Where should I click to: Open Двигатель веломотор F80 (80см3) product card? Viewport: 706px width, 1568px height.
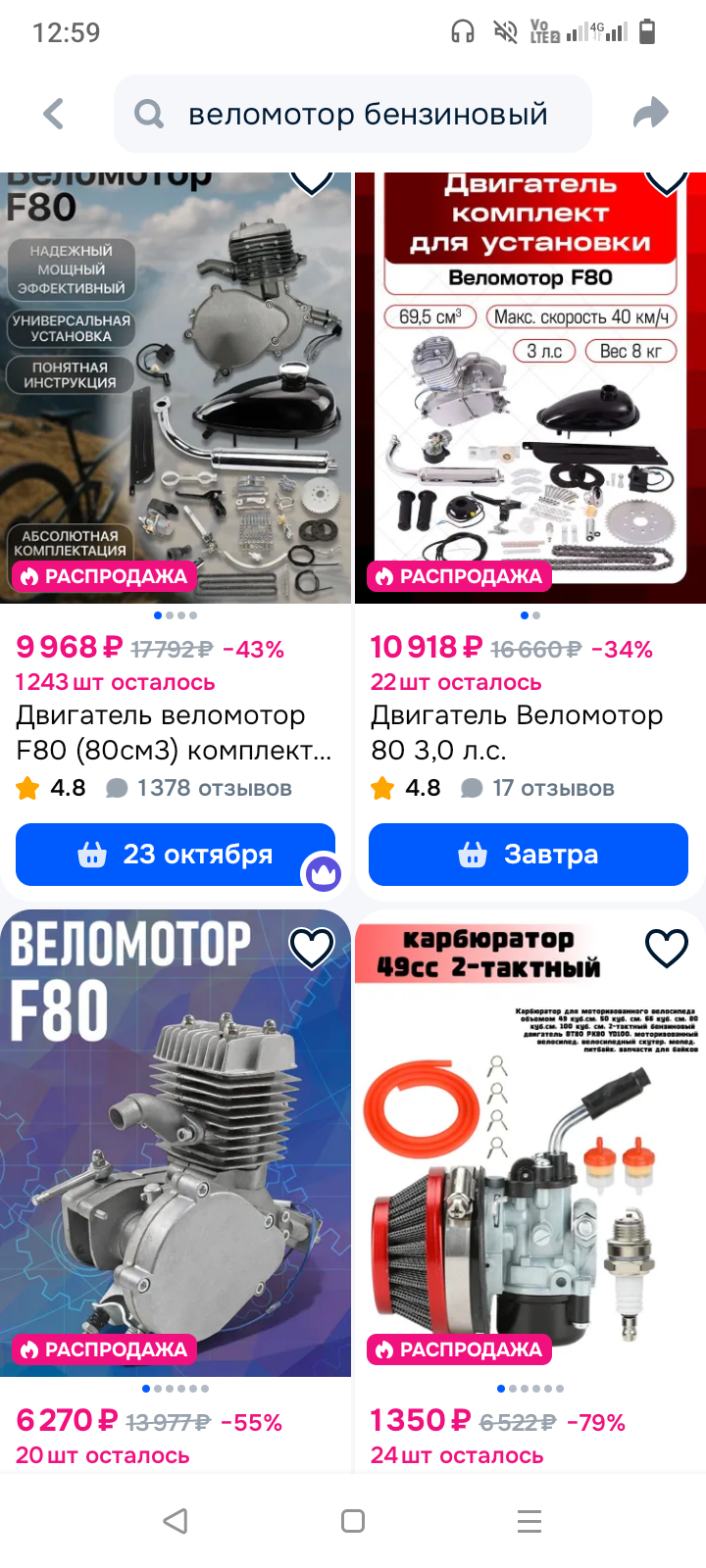175,732
